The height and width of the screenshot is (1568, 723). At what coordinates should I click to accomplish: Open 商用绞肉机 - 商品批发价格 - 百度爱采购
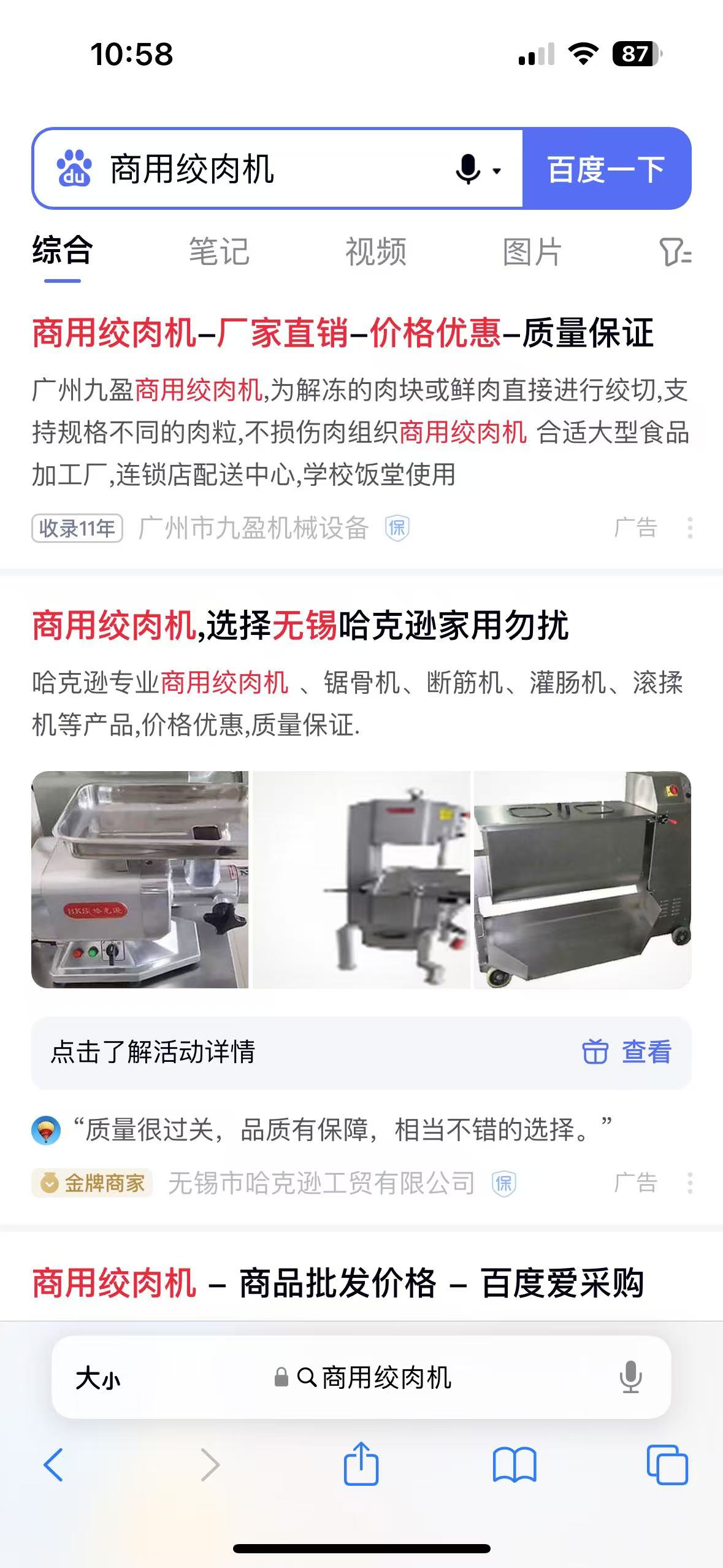pyautogui.click(x=337, y=1283)
